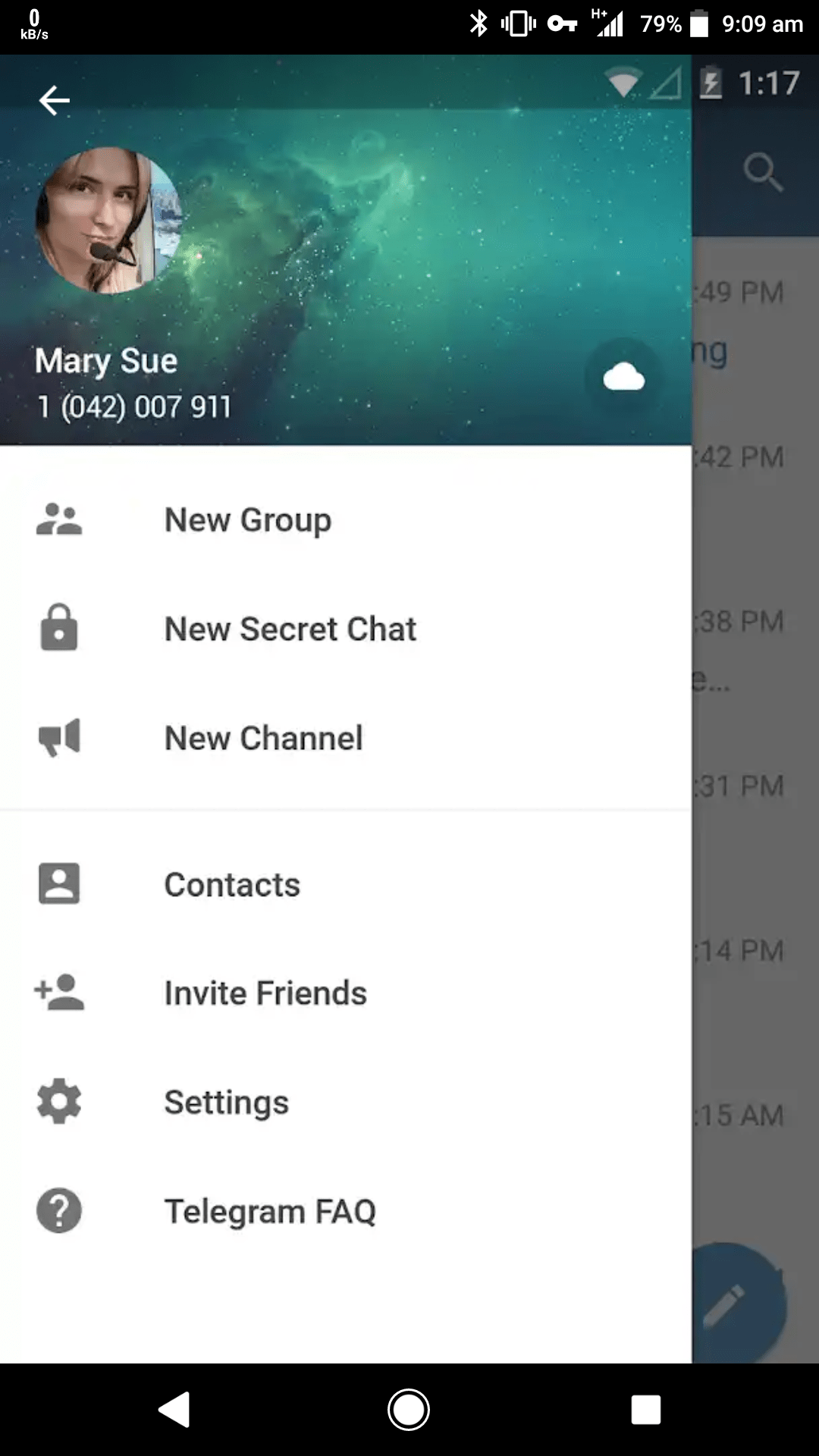Open Contacts via the contact card icon
The height and width of the screenshot is (1456, 819).
coord(59,883)
